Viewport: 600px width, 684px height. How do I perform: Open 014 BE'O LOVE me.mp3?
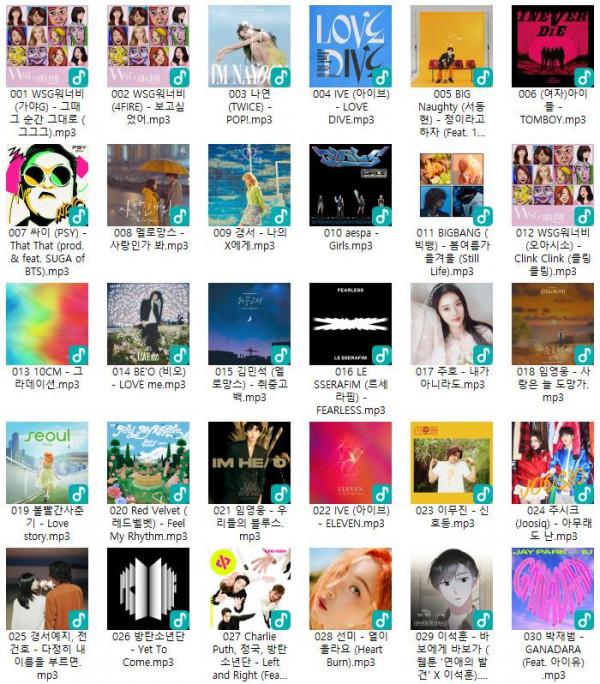pos(148,324)
